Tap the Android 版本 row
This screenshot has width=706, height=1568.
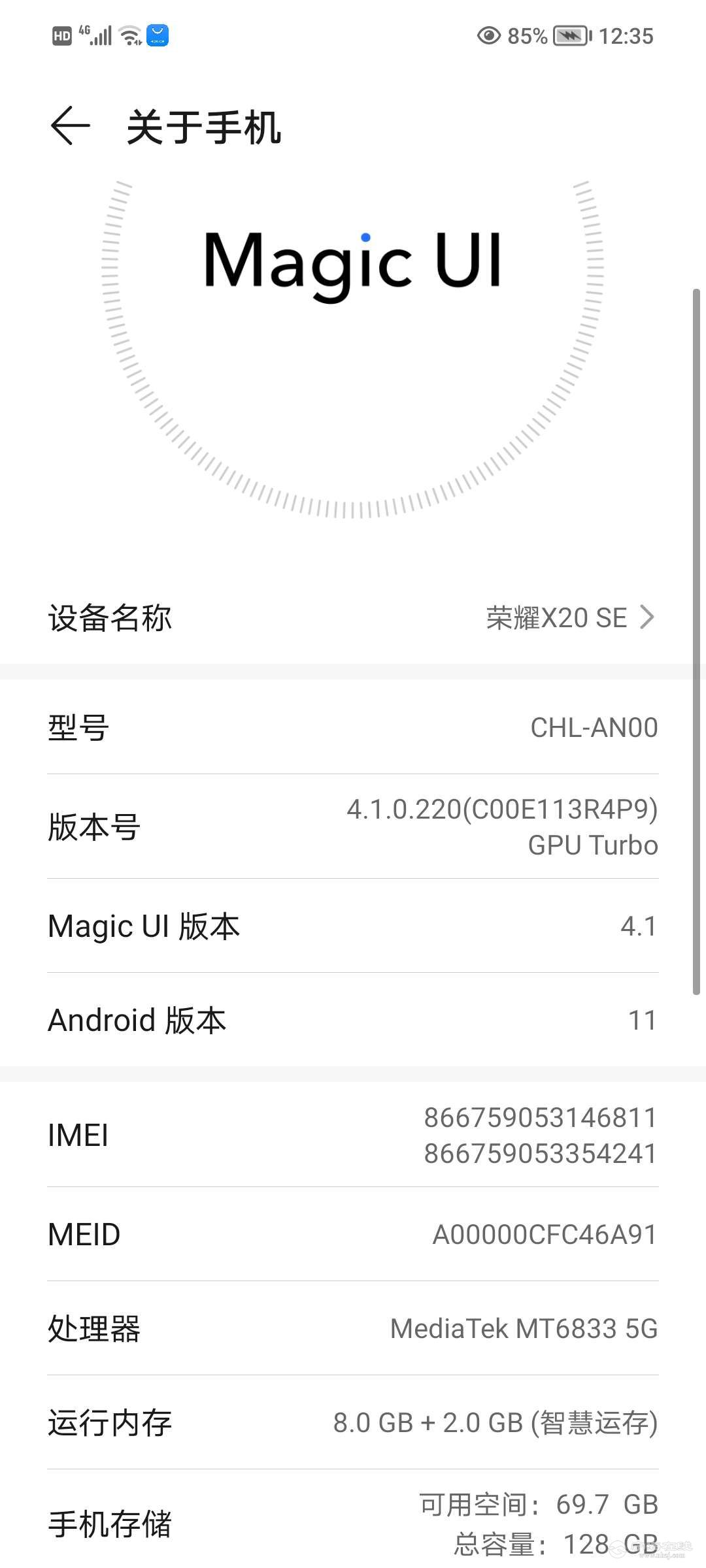pyautogui.click(x=353, y=1020)
